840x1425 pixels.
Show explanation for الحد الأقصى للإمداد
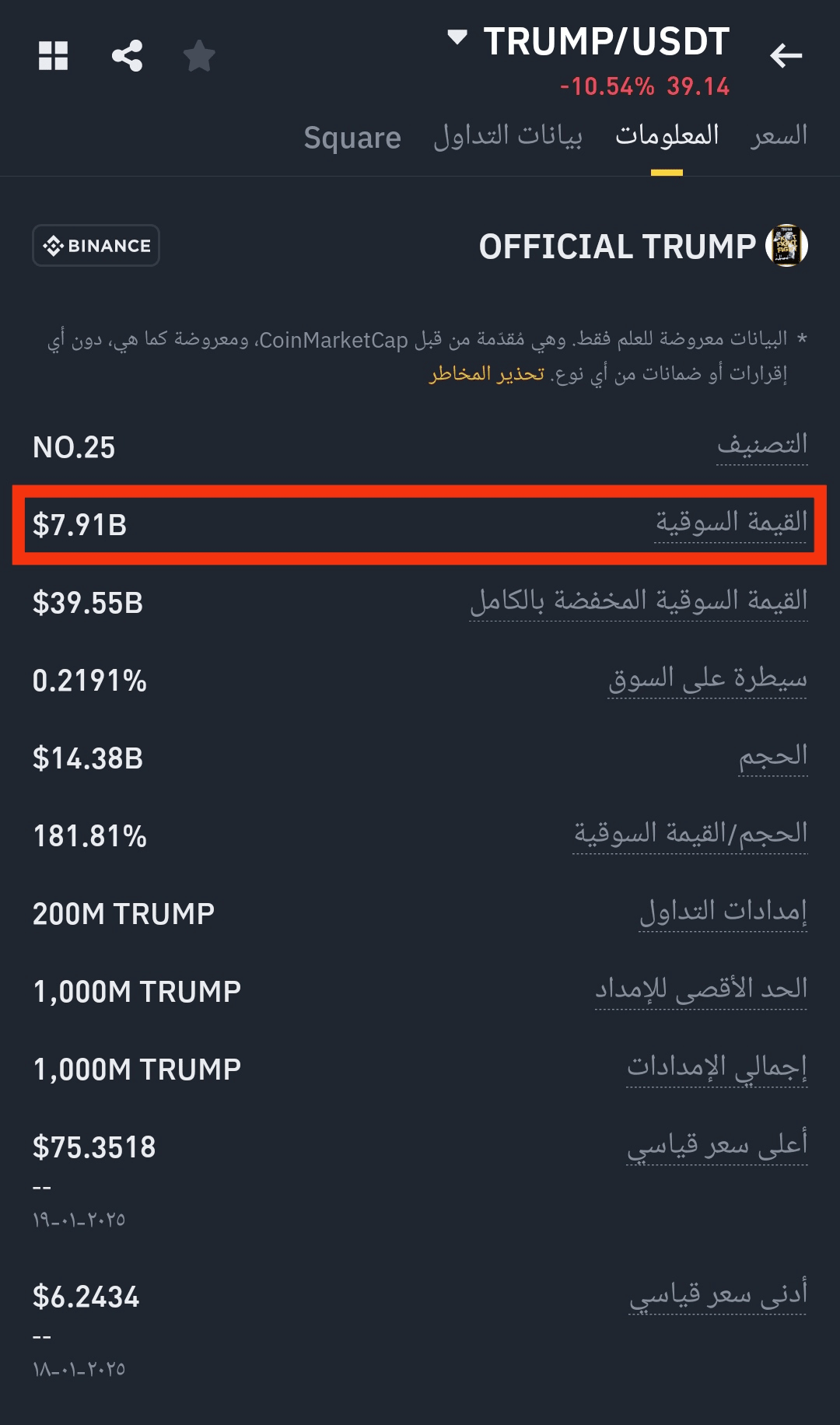click(x=702, y=989)
